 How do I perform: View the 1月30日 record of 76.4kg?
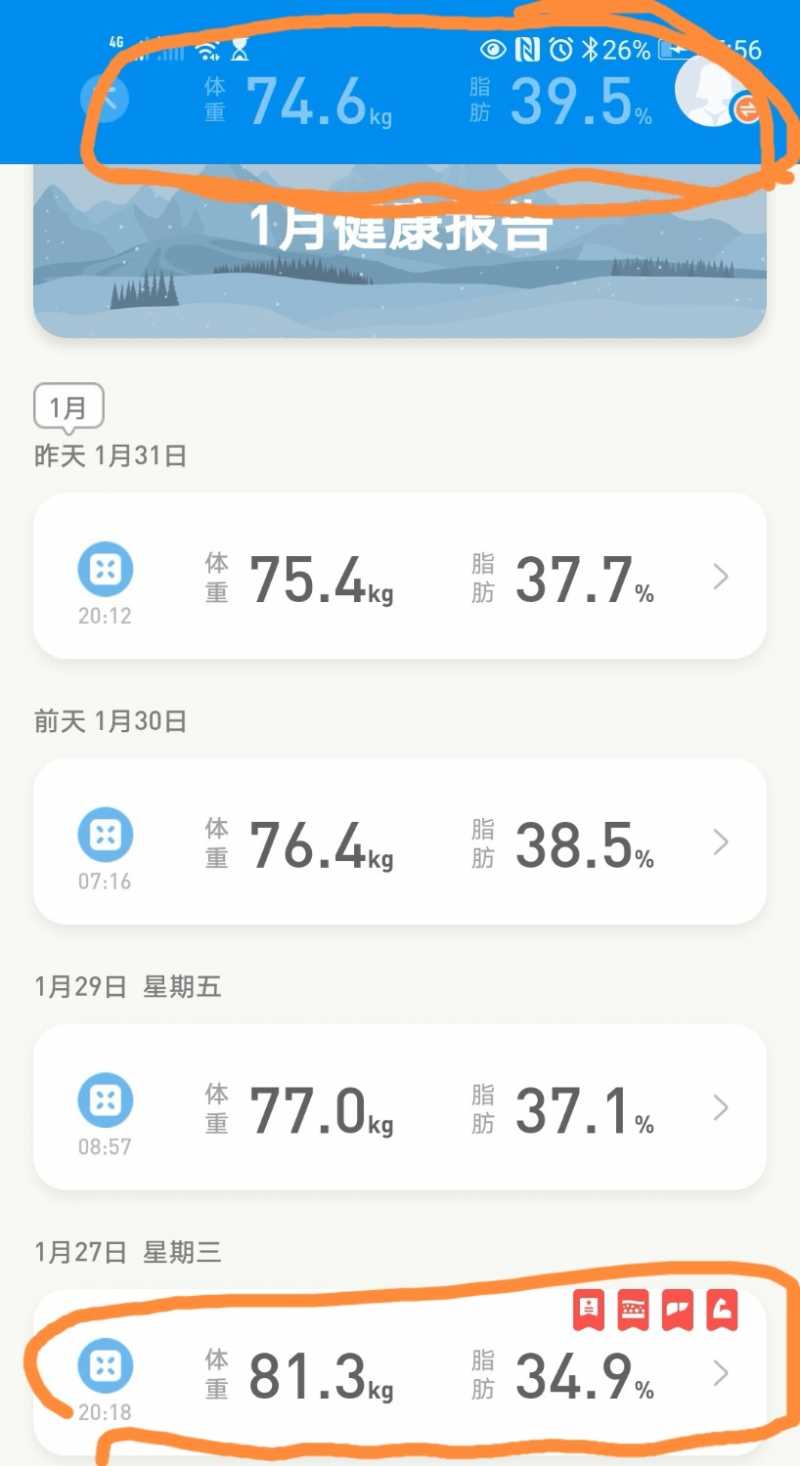click(400, 842)
